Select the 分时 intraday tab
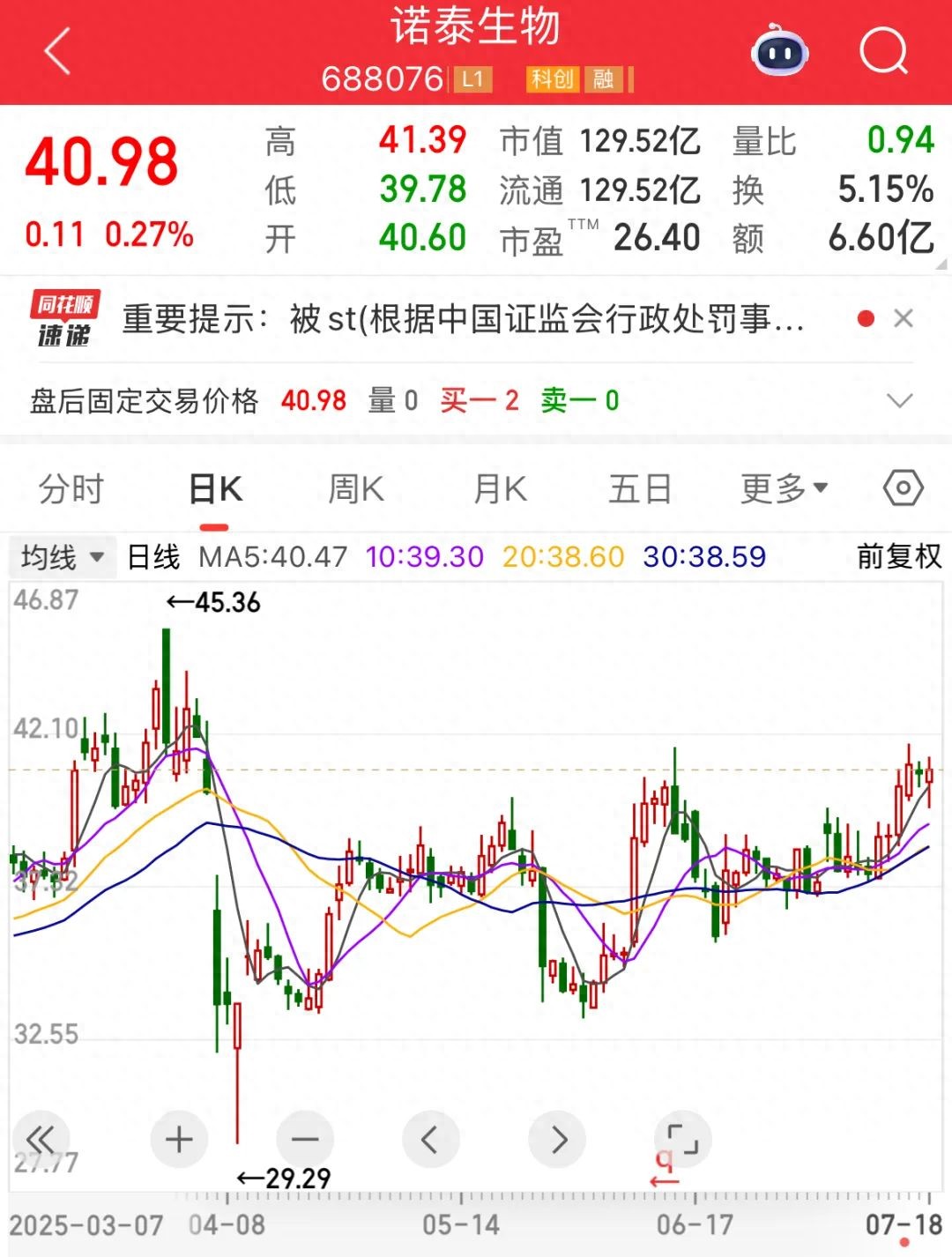Viewport: 952px width, 1257px height. click(x=71, y=487)
